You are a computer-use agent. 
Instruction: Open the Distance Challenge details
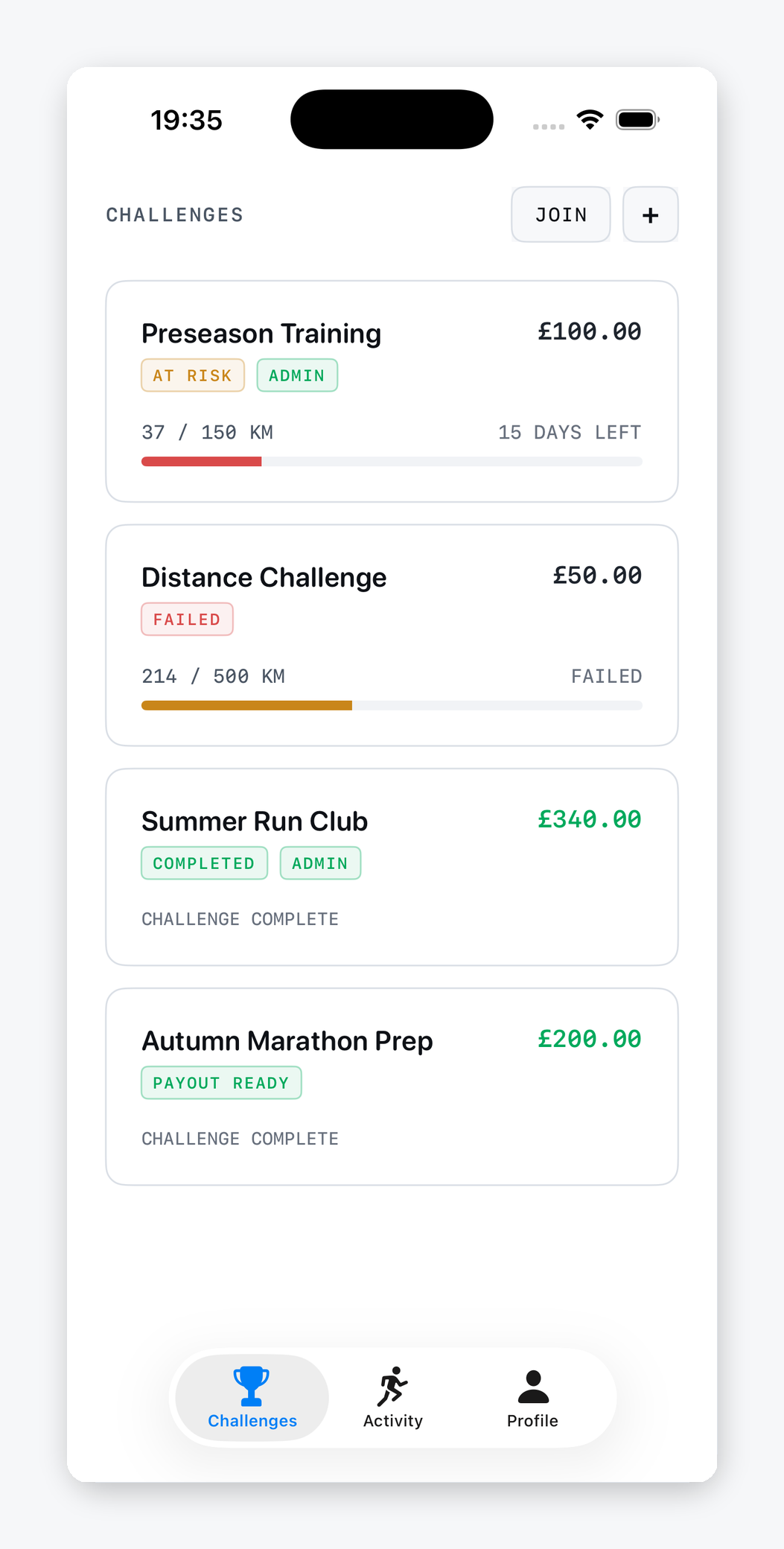click(x=392, y=634)
